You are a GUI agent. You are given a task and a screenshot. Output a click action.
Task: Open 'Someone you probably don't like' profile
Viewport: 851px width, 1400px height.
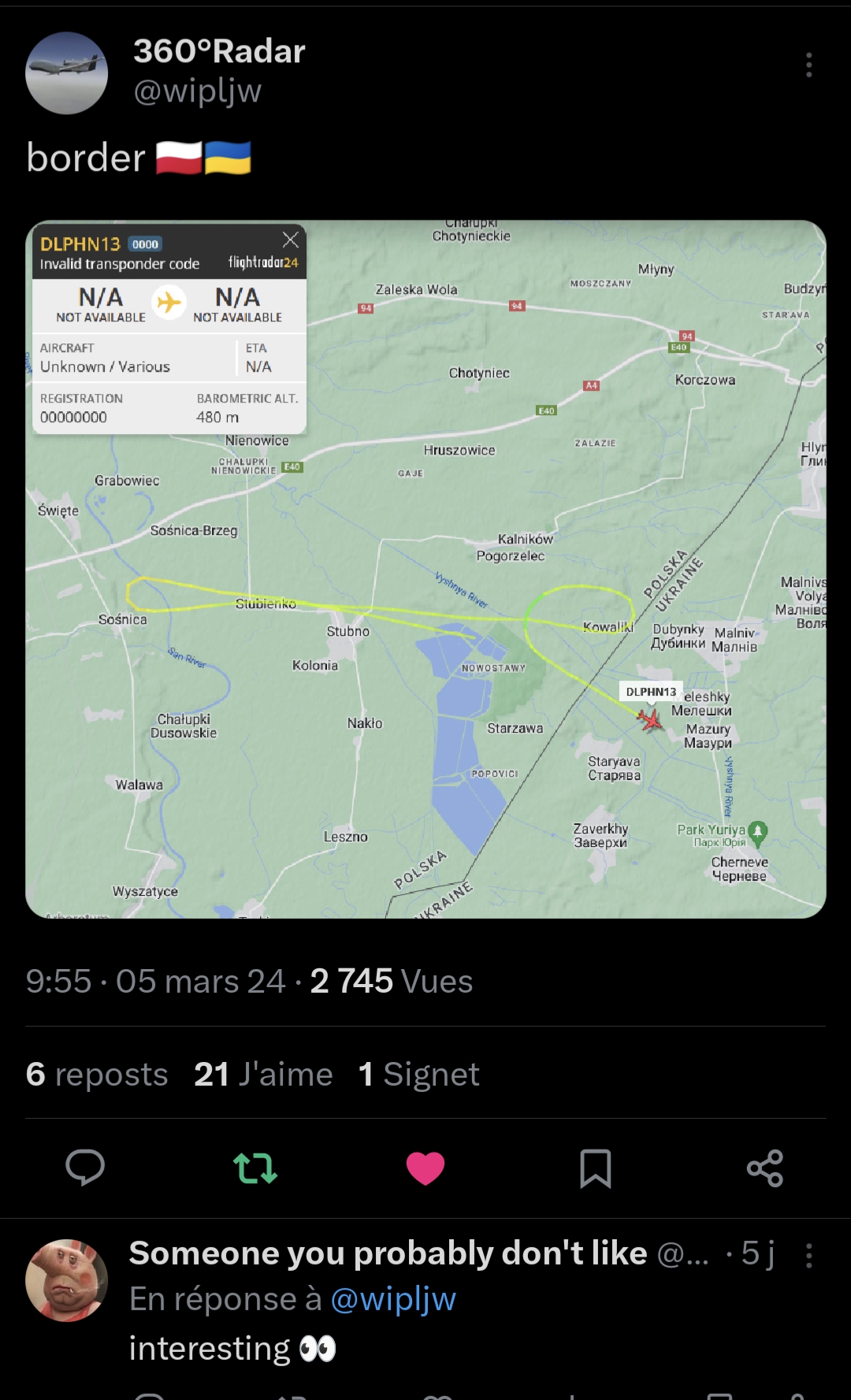(388, 1253)
